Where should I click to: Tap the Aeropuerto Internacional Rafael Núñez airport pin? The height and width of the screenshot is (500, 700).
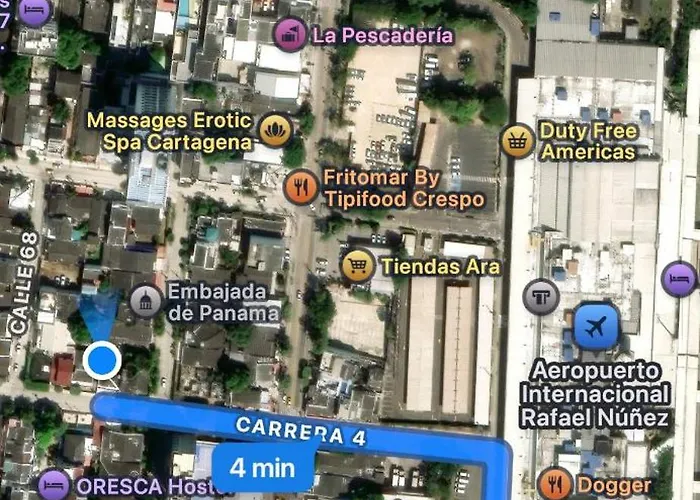(596, 326)
